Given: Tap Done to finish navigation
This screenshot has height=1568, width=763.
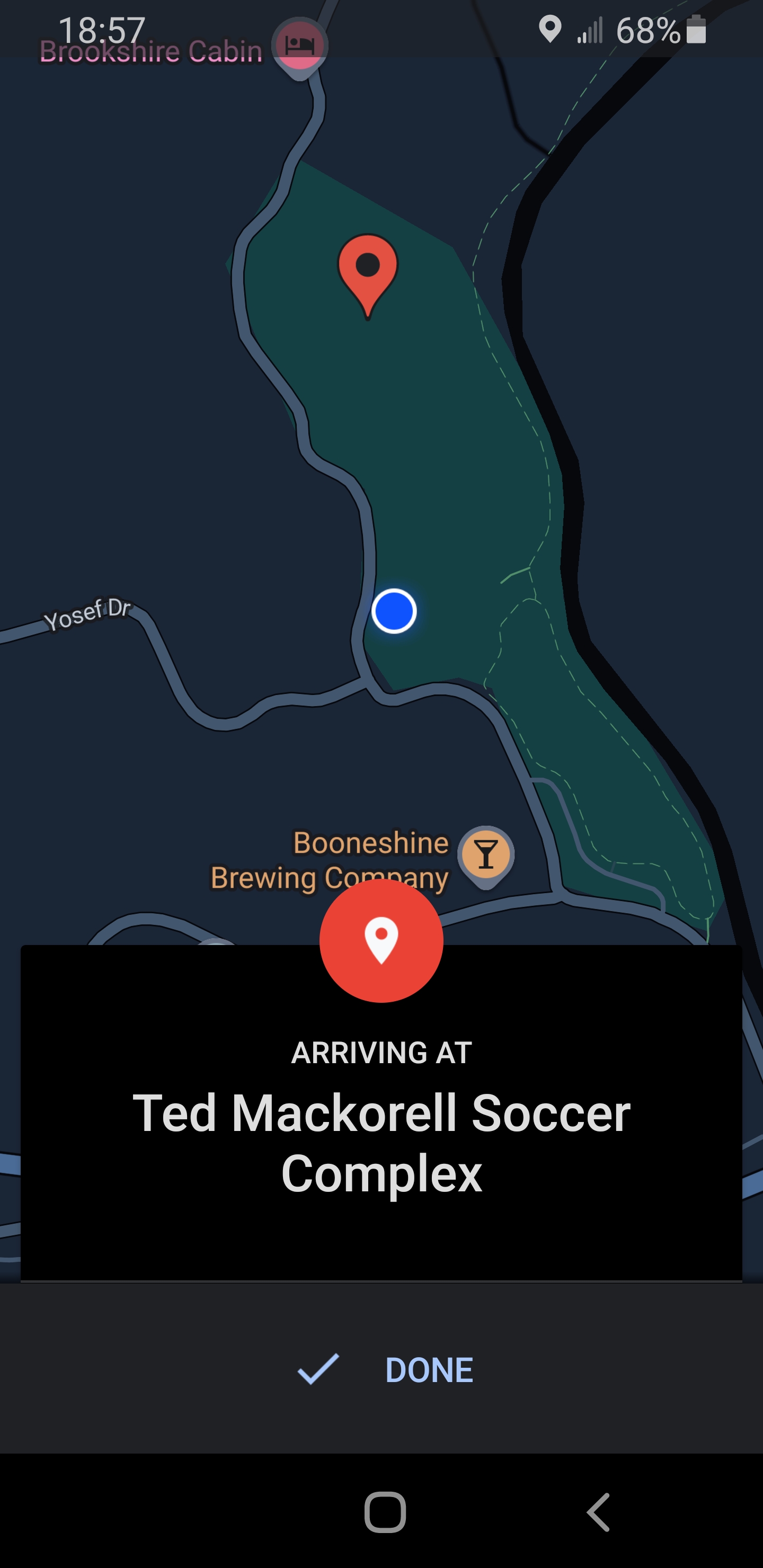Looking at the screenshot, I should click(385, 1369).
